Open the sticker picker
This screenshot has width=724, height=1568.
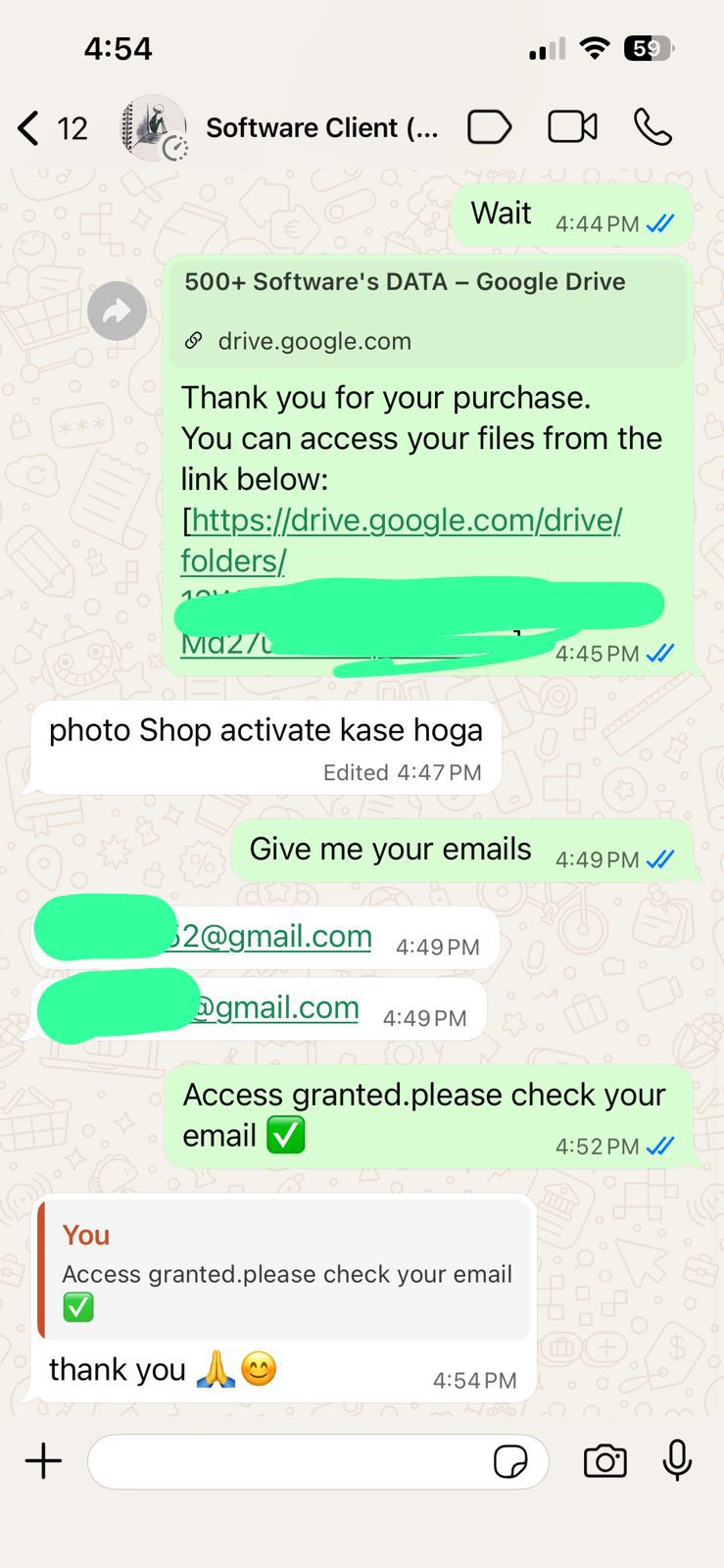510,1461
